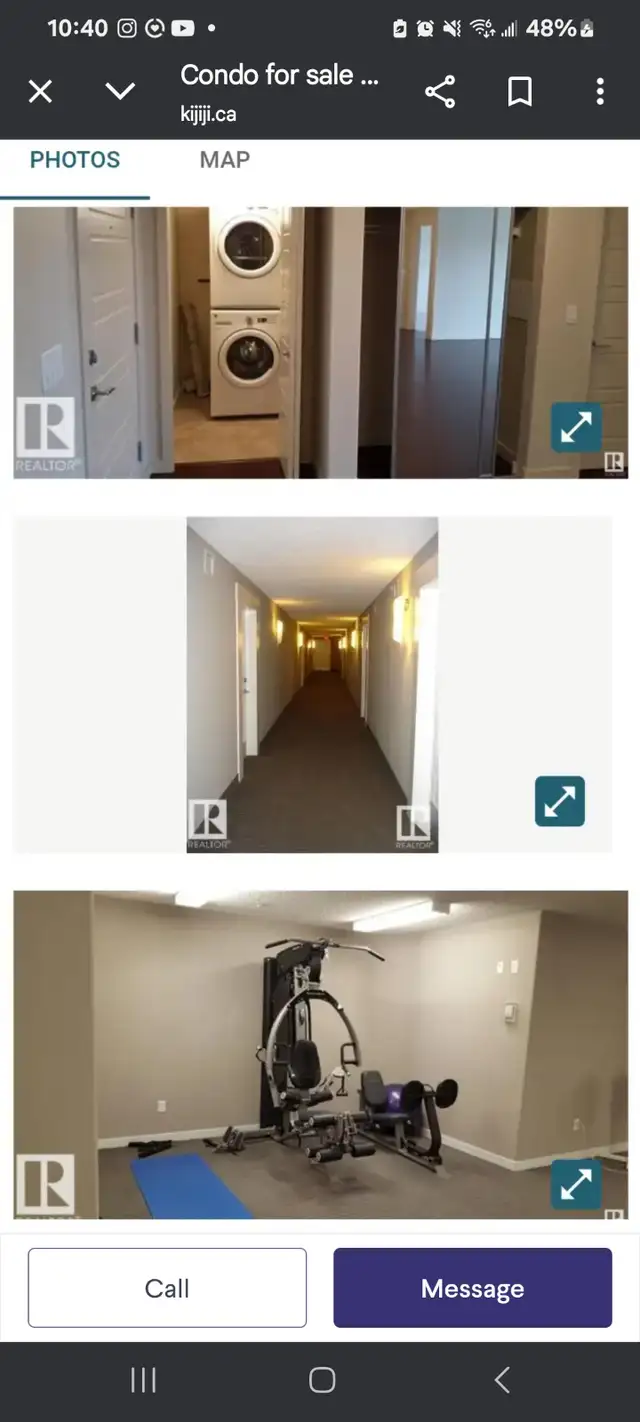This screenshot has height=1422, width=640.
Task: Go back using system back button
Action: [502, 1380]
